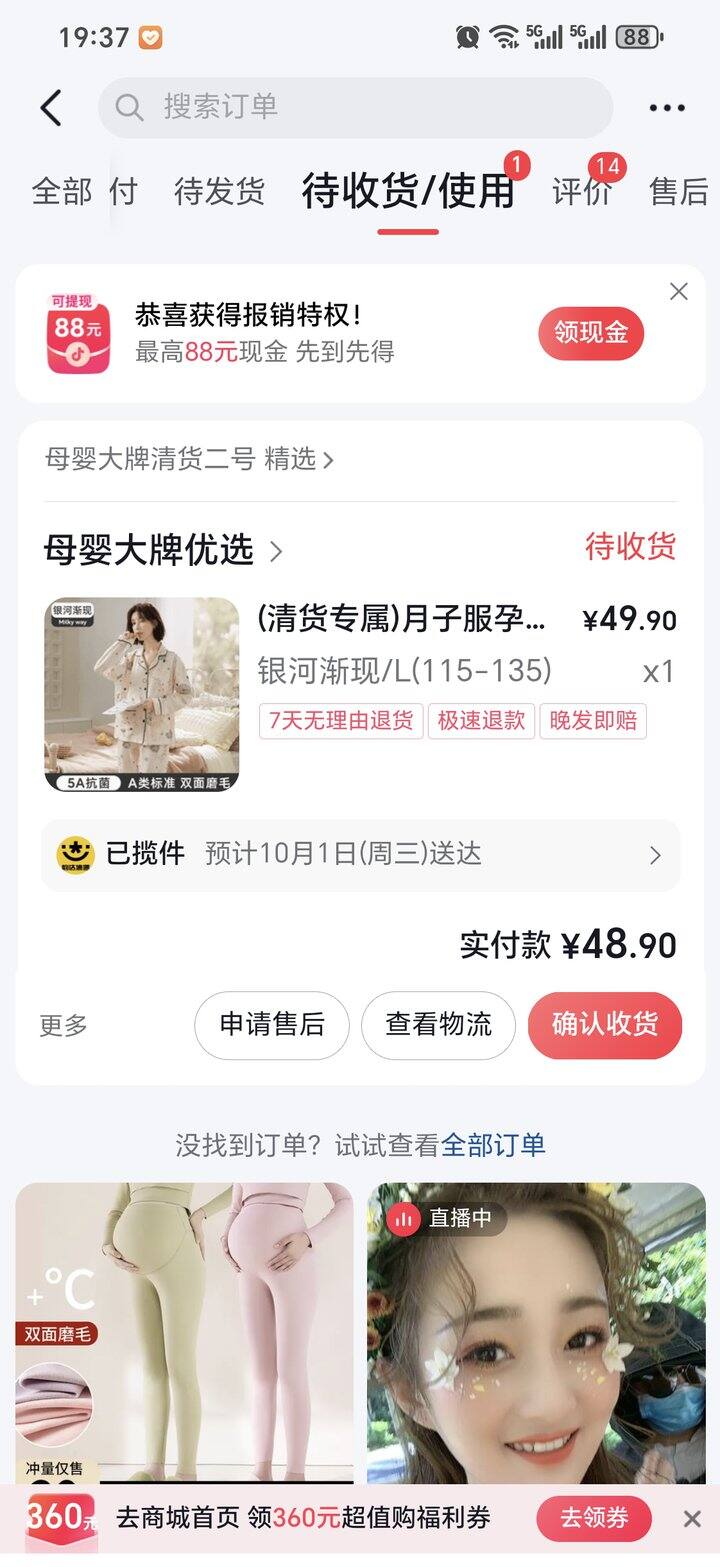Tap 更多 for more order options

tap(64, 1025)
